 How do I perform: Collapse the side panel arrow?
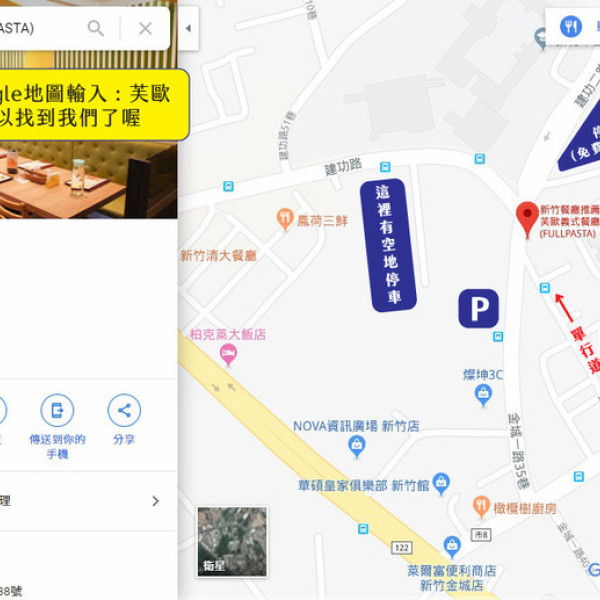(188, 28)
